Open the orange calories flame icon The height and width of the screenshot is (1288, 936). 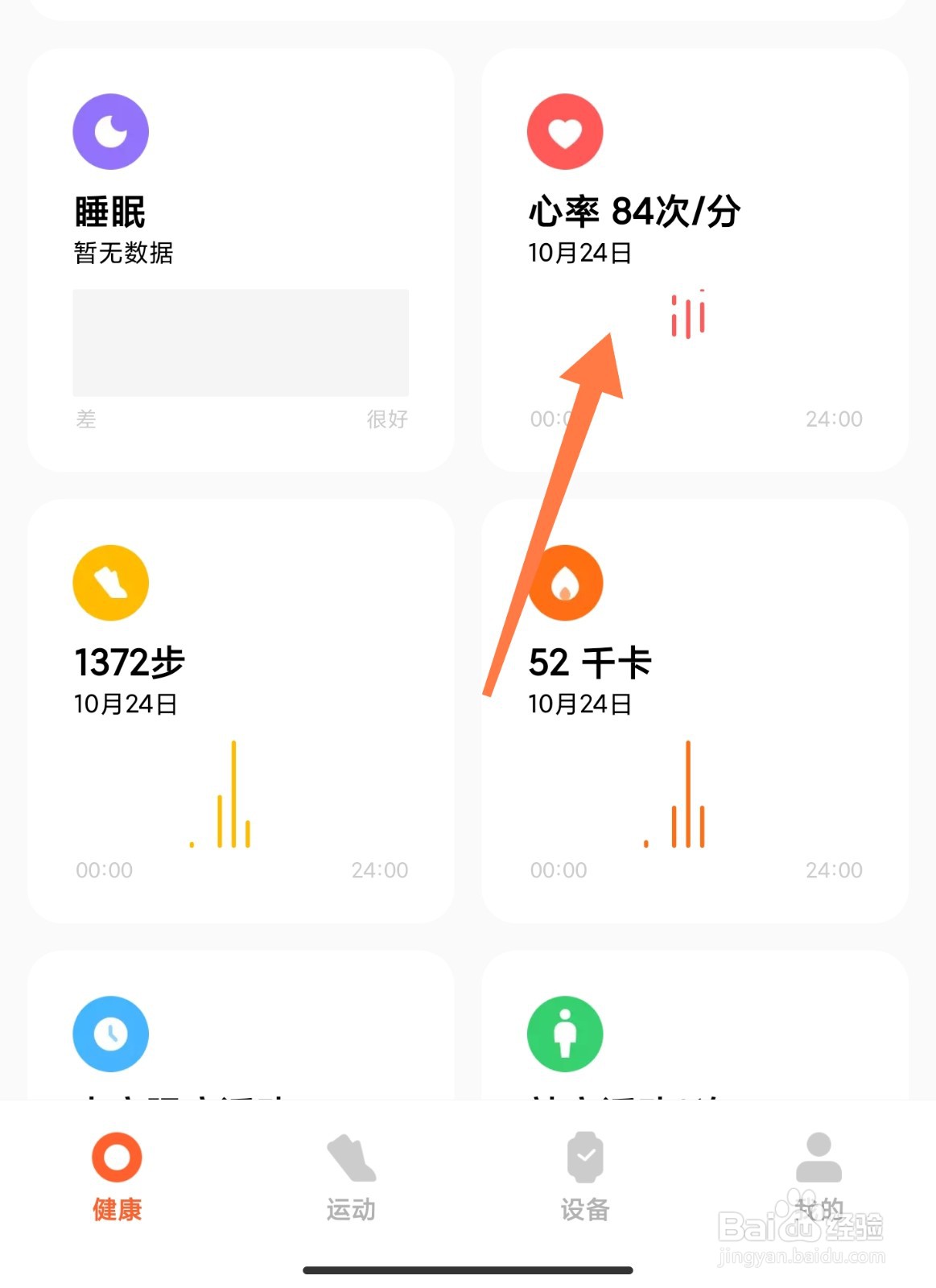pos(564,583)
